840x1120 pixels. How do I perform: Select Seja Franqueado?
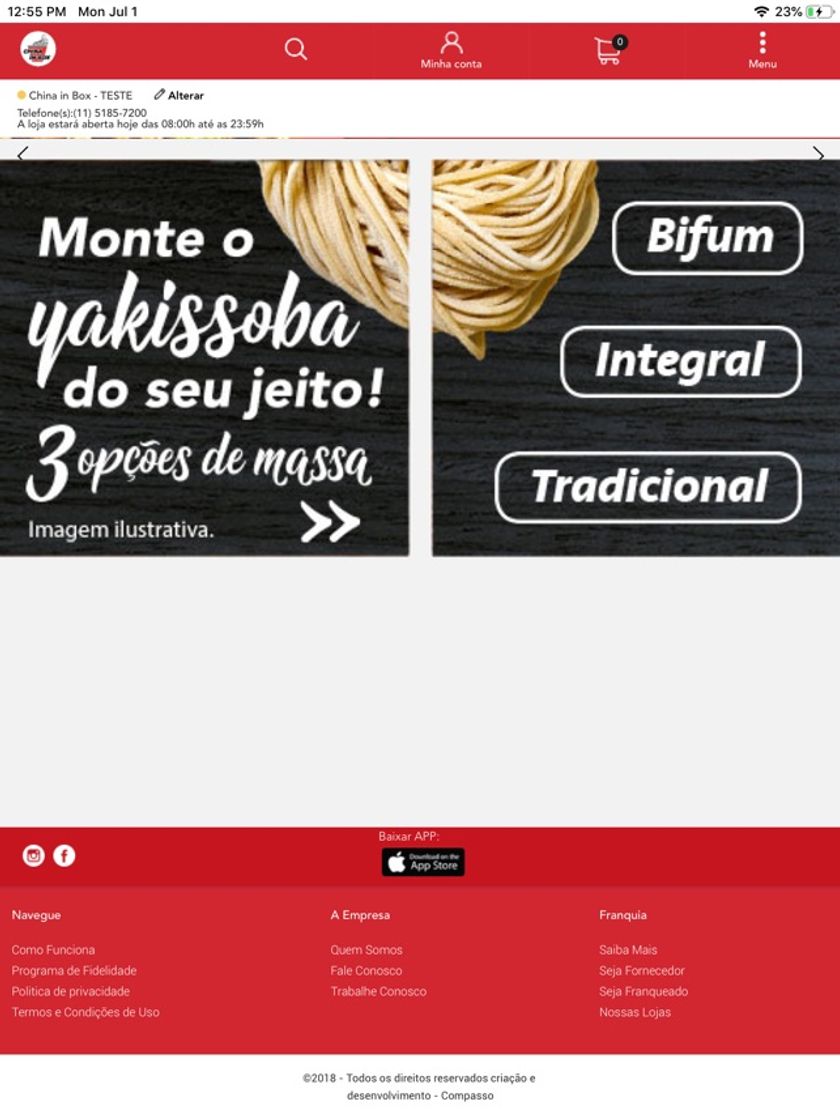point(643,992)
